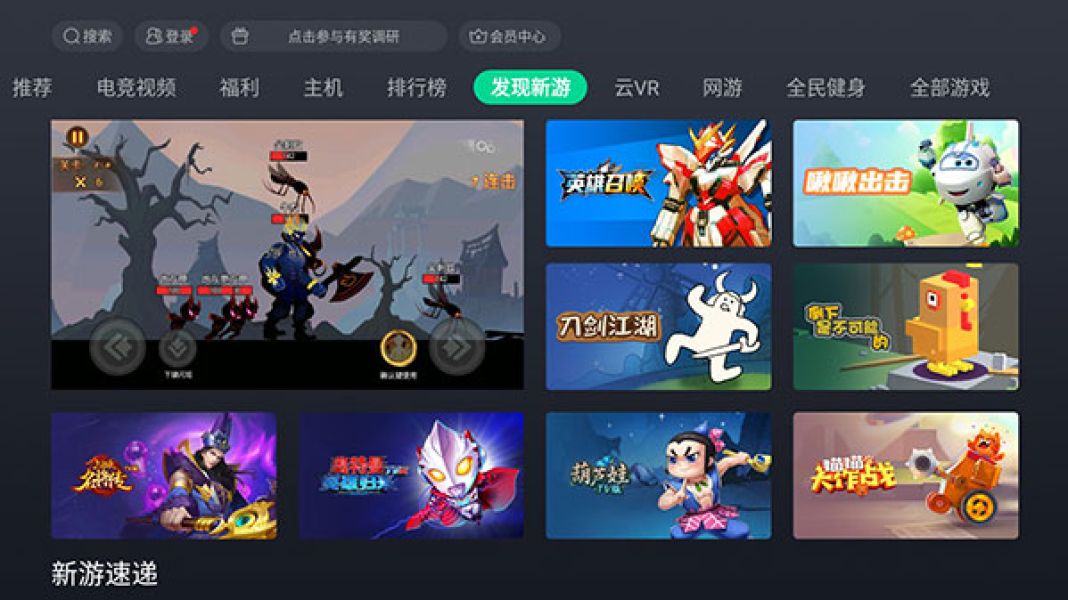1068x600 pixels.
Task: Switch to the 云VR tab
Action: (x=636, y=88)
